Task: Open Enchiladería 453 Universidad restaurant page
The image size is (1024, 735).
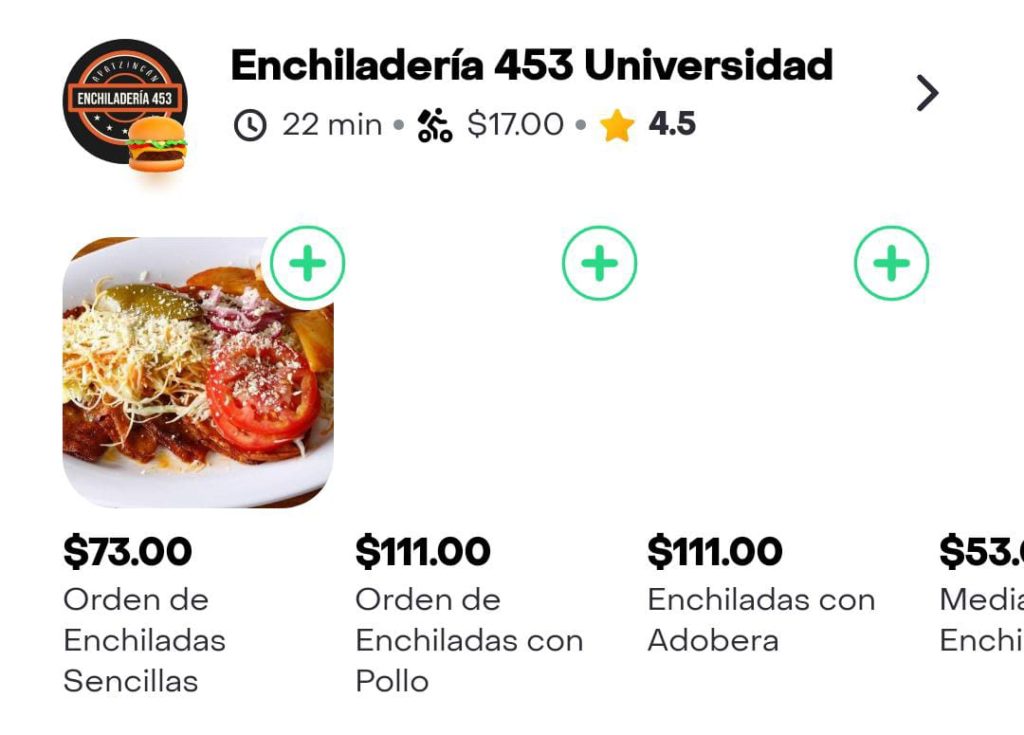Action: click(927, 94)
